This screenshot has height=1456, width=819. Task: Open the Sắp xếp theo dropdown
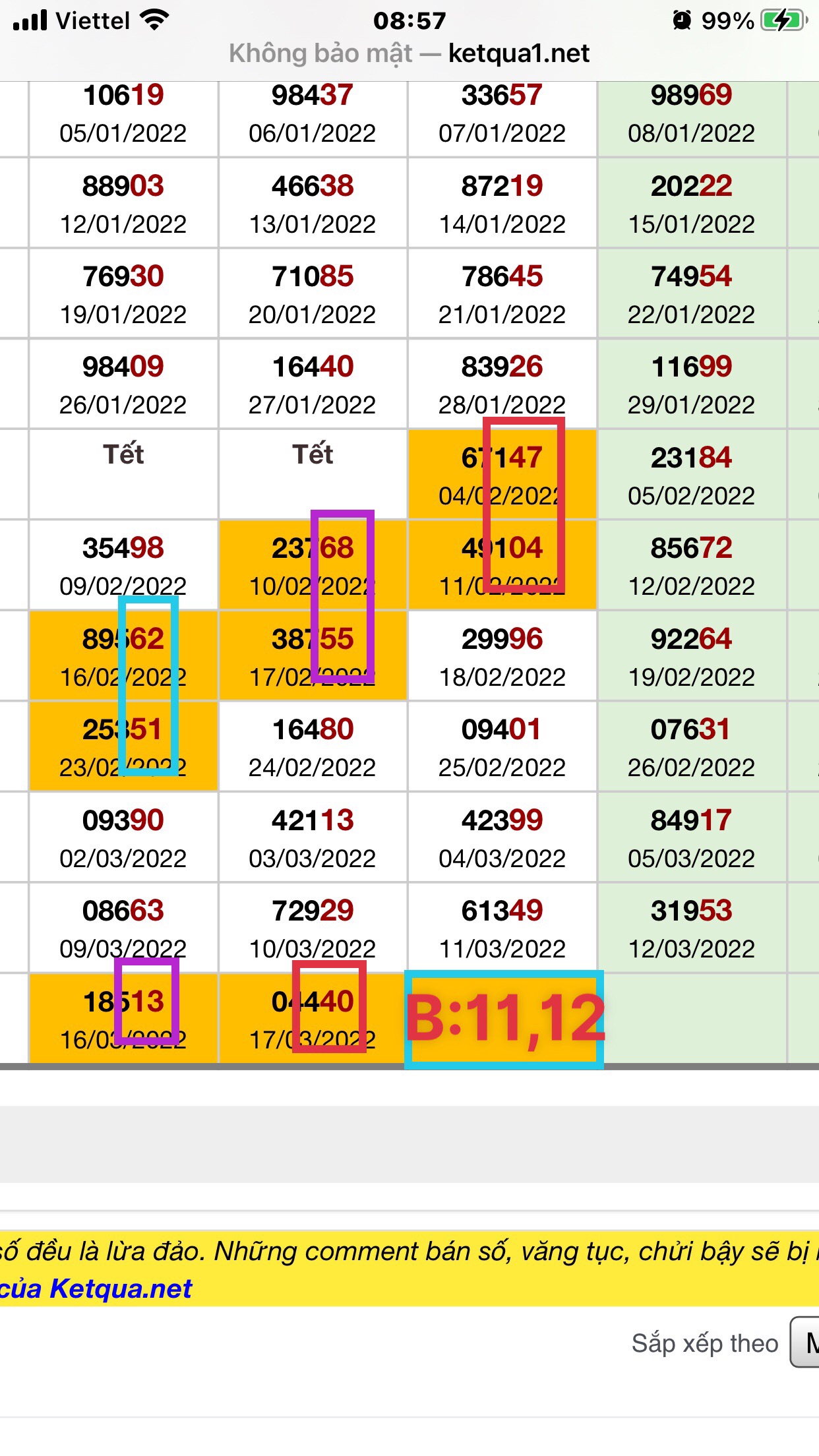point(805,1343)
